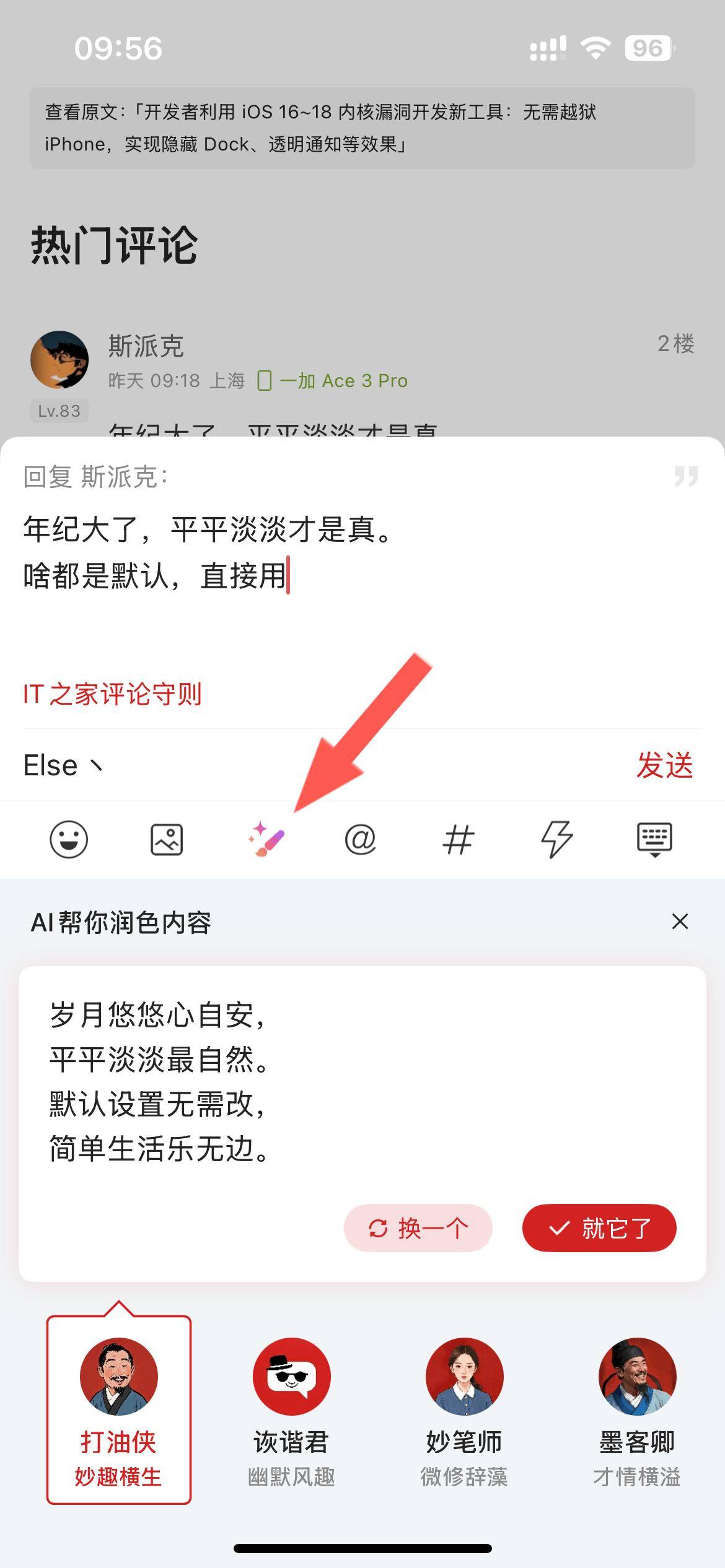Switch to the 诙谐君 humor style

click(291, 1409)
